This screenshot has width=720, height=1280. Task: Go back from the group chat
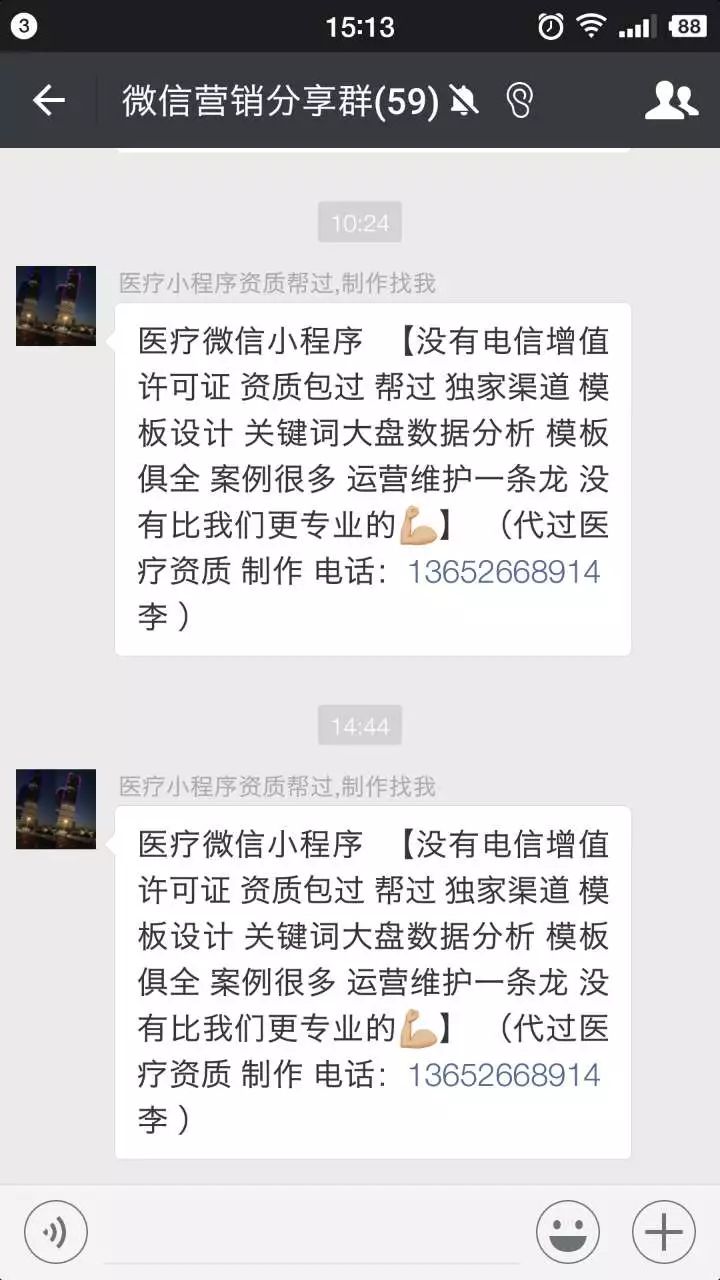[48, 100]
